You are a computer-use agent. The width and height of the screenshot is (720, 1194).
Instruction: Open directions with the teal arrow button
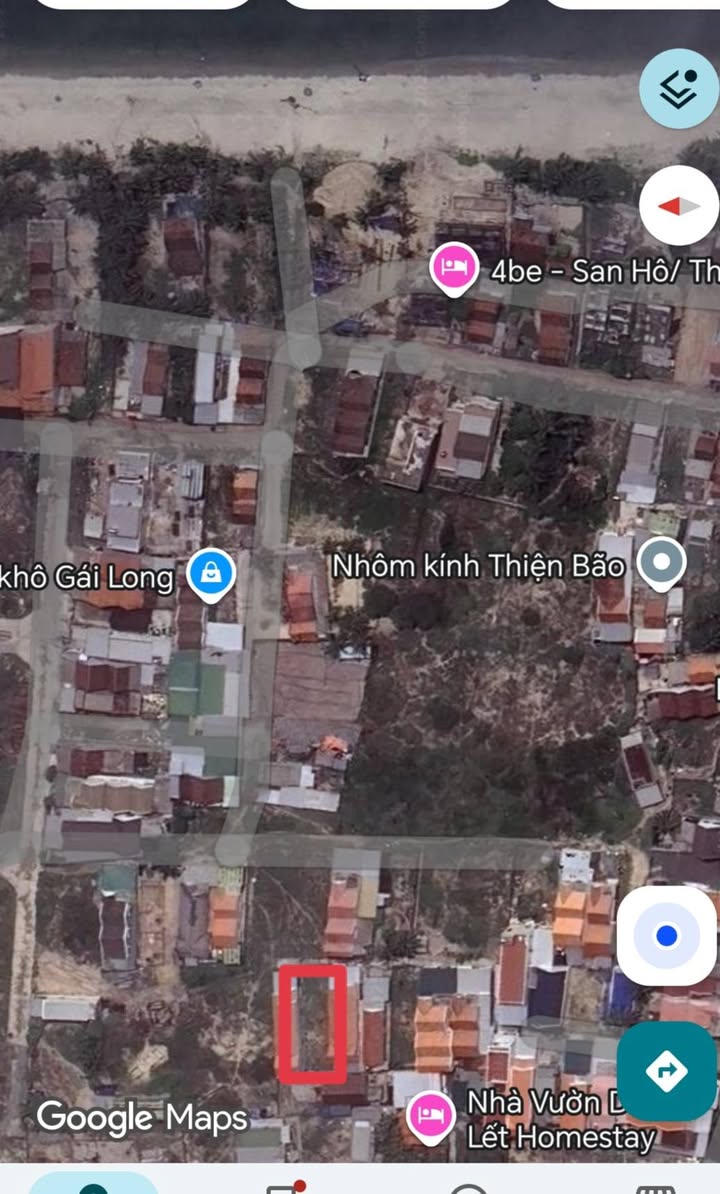[x=667, y=1071]
